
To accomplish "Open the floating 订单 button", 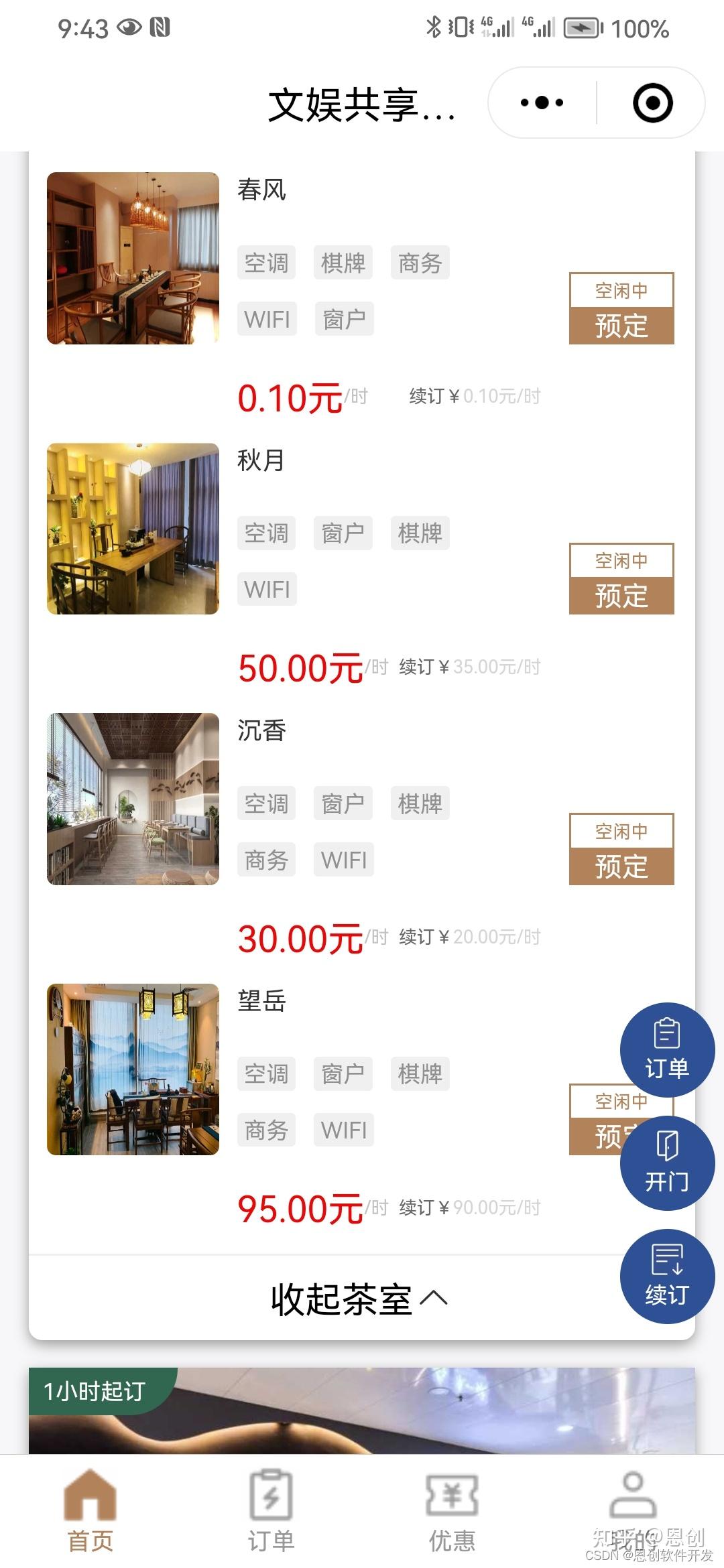I will pyautogui.click(x=667, y=1049).
